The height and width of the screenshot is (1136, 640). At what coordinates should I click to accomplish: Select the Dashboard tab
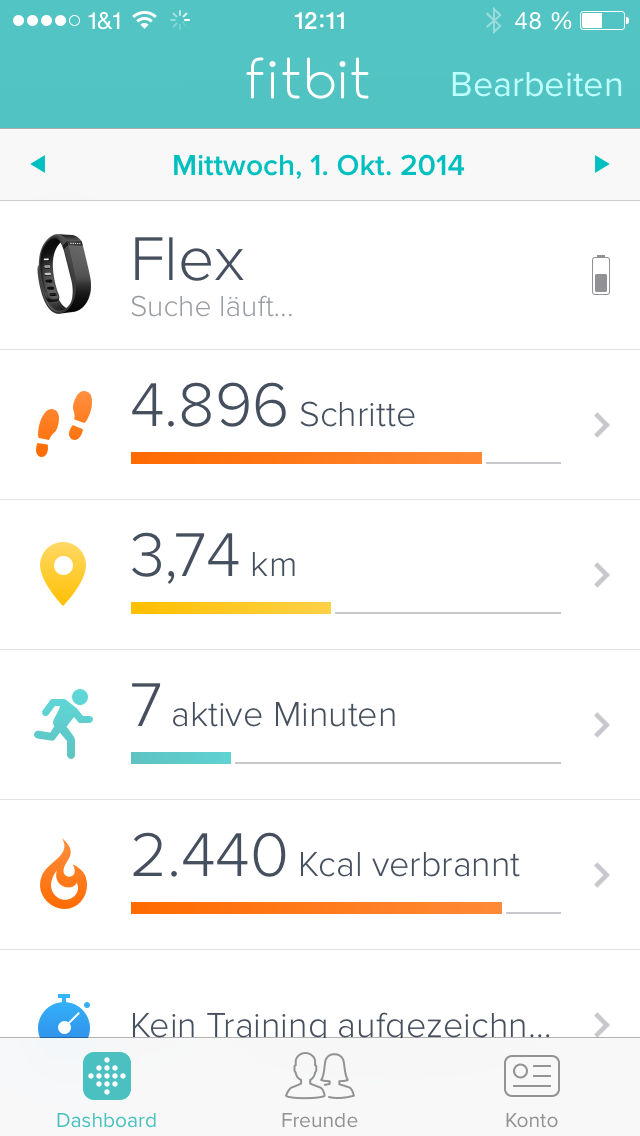pos(106,1088)
